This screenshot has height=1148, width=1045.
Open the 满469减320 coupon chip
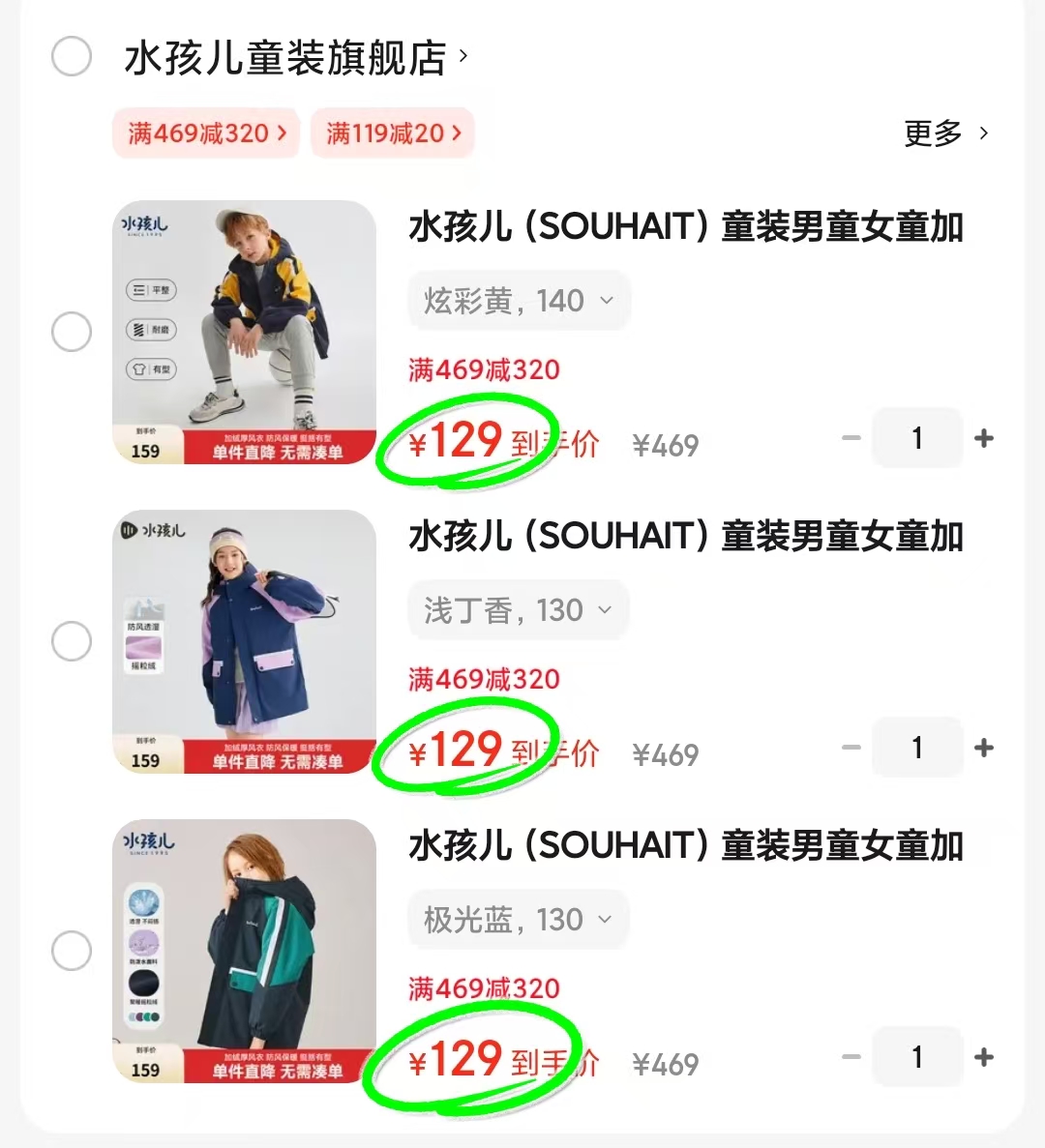tap(207, 133)
